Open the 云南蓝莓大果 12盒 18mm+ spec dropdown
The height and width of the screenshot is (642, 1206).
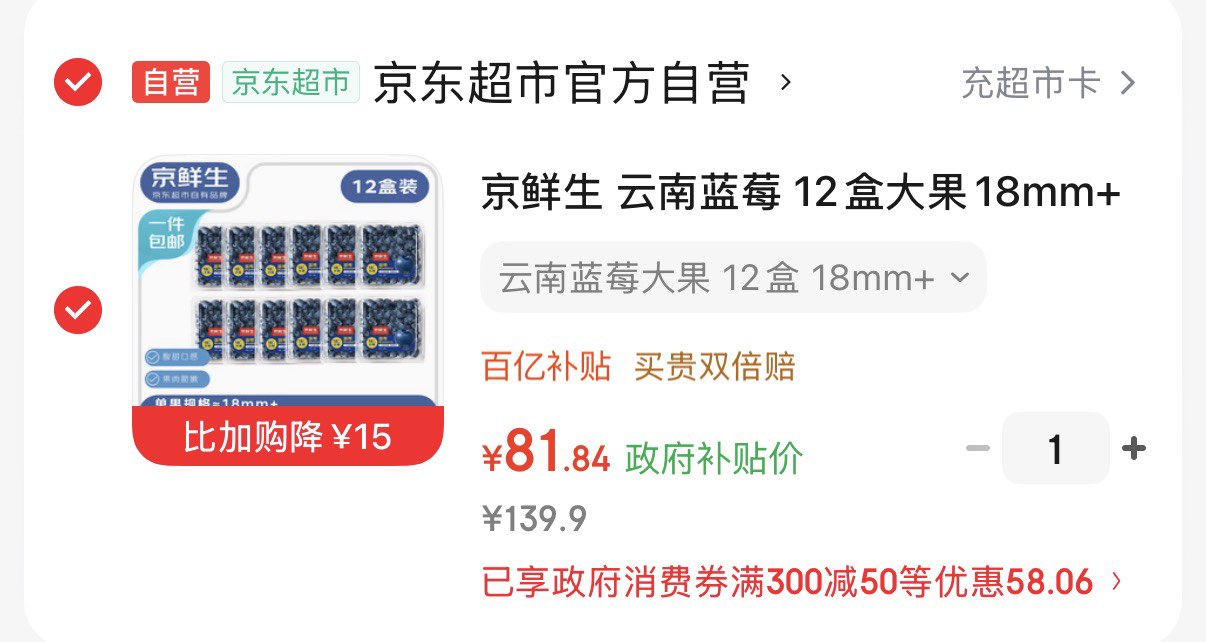[x=733, y=277]
